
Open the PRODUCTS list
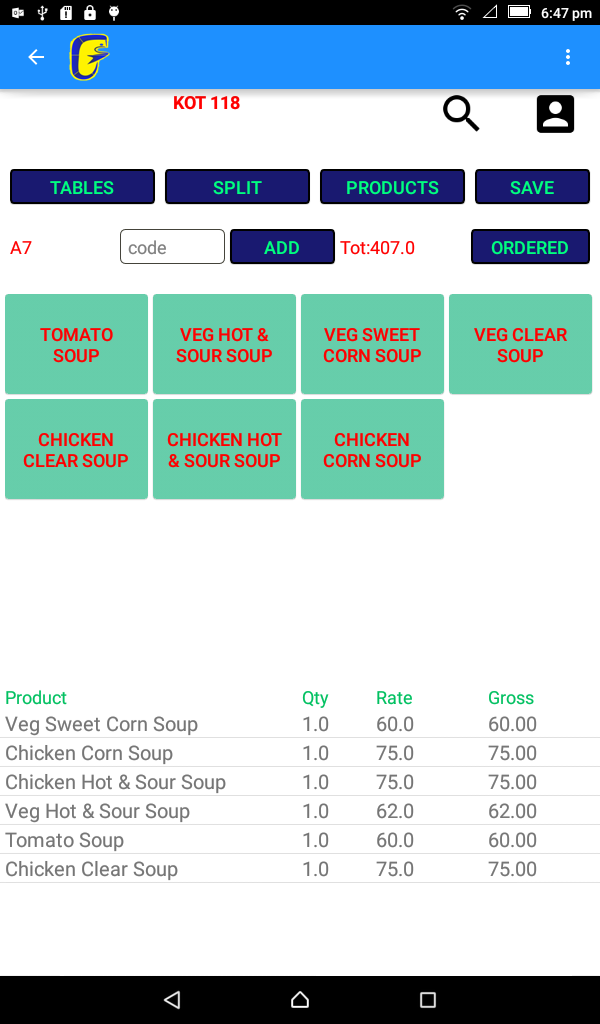click(x=392, y=187)
